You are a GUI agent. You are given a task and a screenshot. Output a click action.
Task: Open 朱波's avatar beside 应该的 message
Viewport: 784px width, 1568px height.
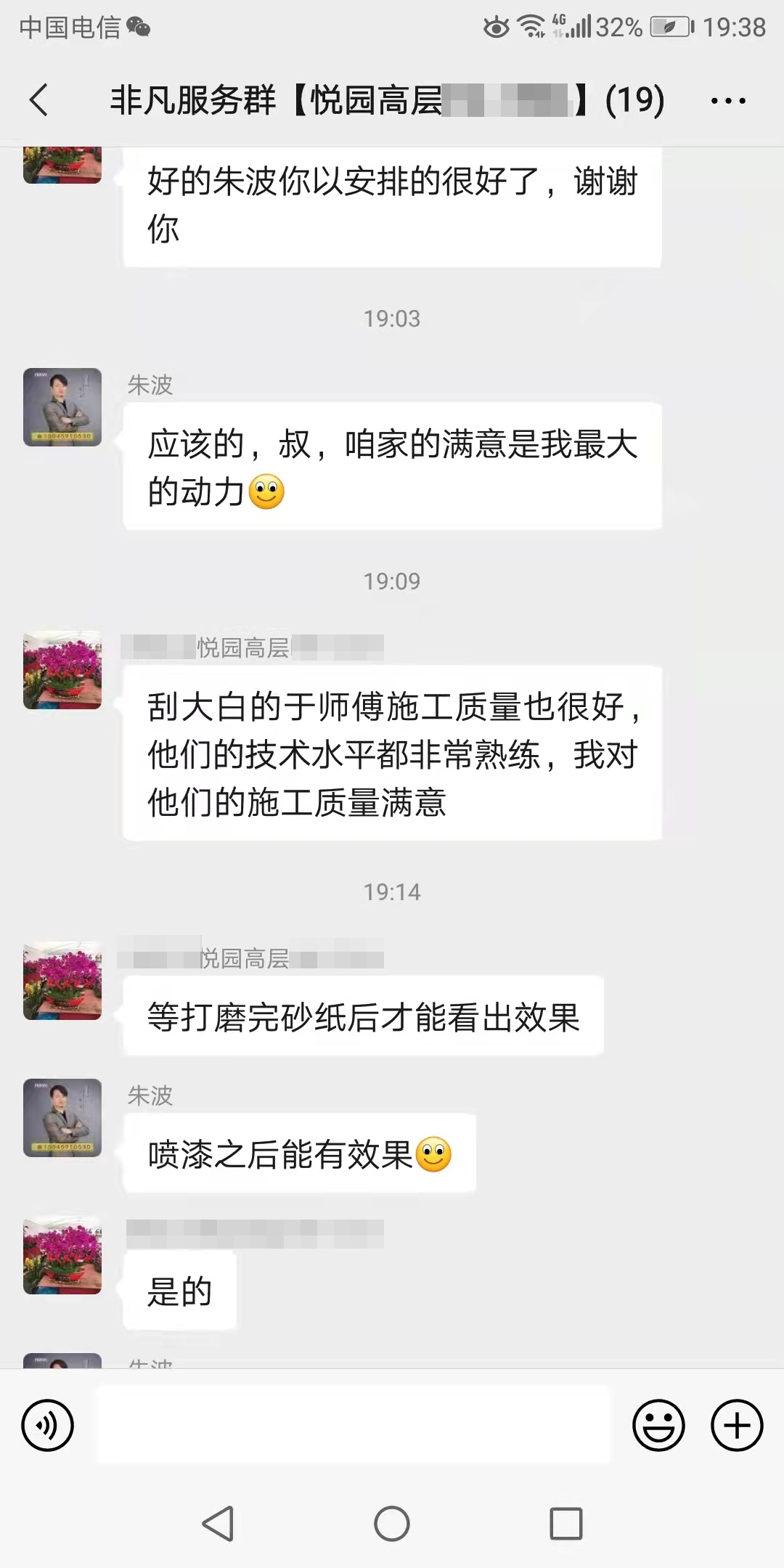click(x=62, y=407)
